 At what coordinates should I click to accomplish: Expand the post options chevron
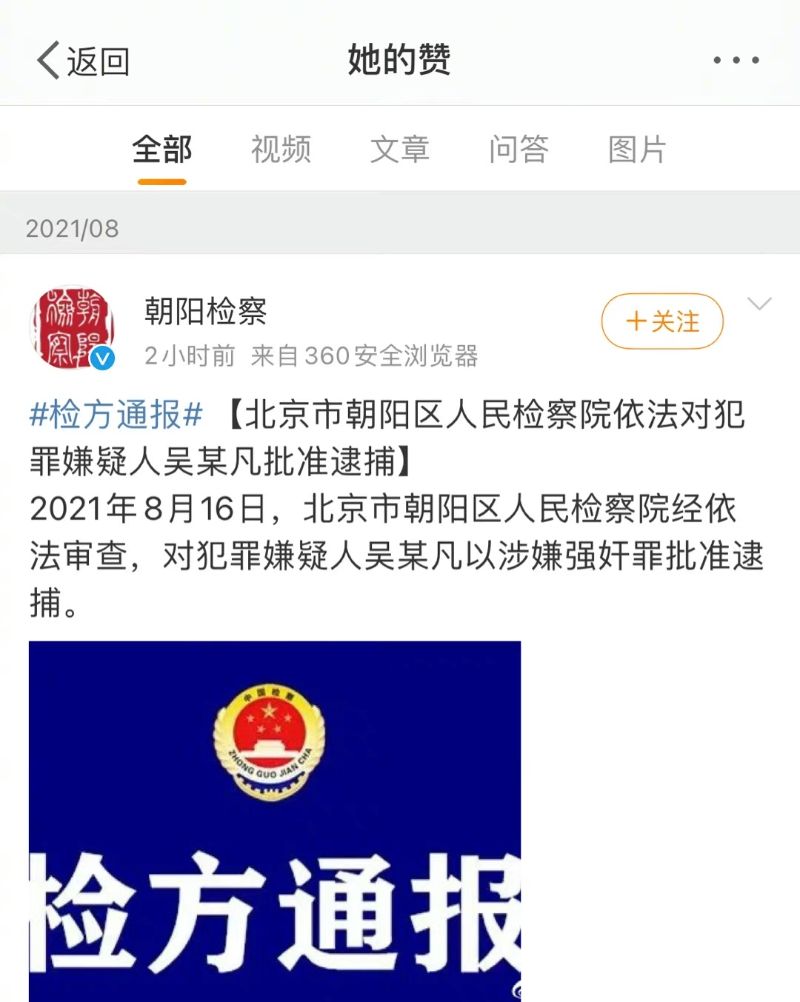point(759,305)
